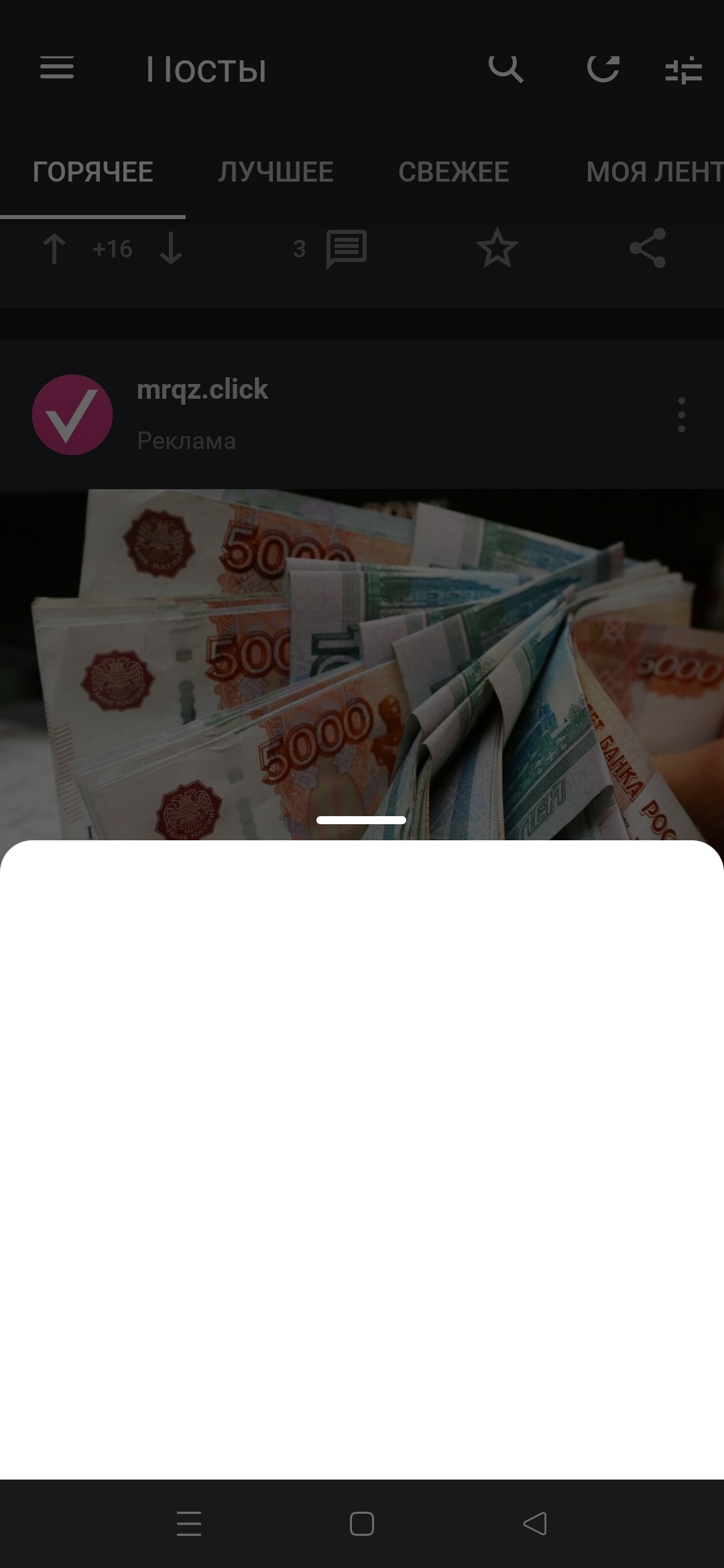The height and width of the screenshot is (1568, 724).
Task: Open the hamburger drawer menu
Action: [x=57, y=68]
